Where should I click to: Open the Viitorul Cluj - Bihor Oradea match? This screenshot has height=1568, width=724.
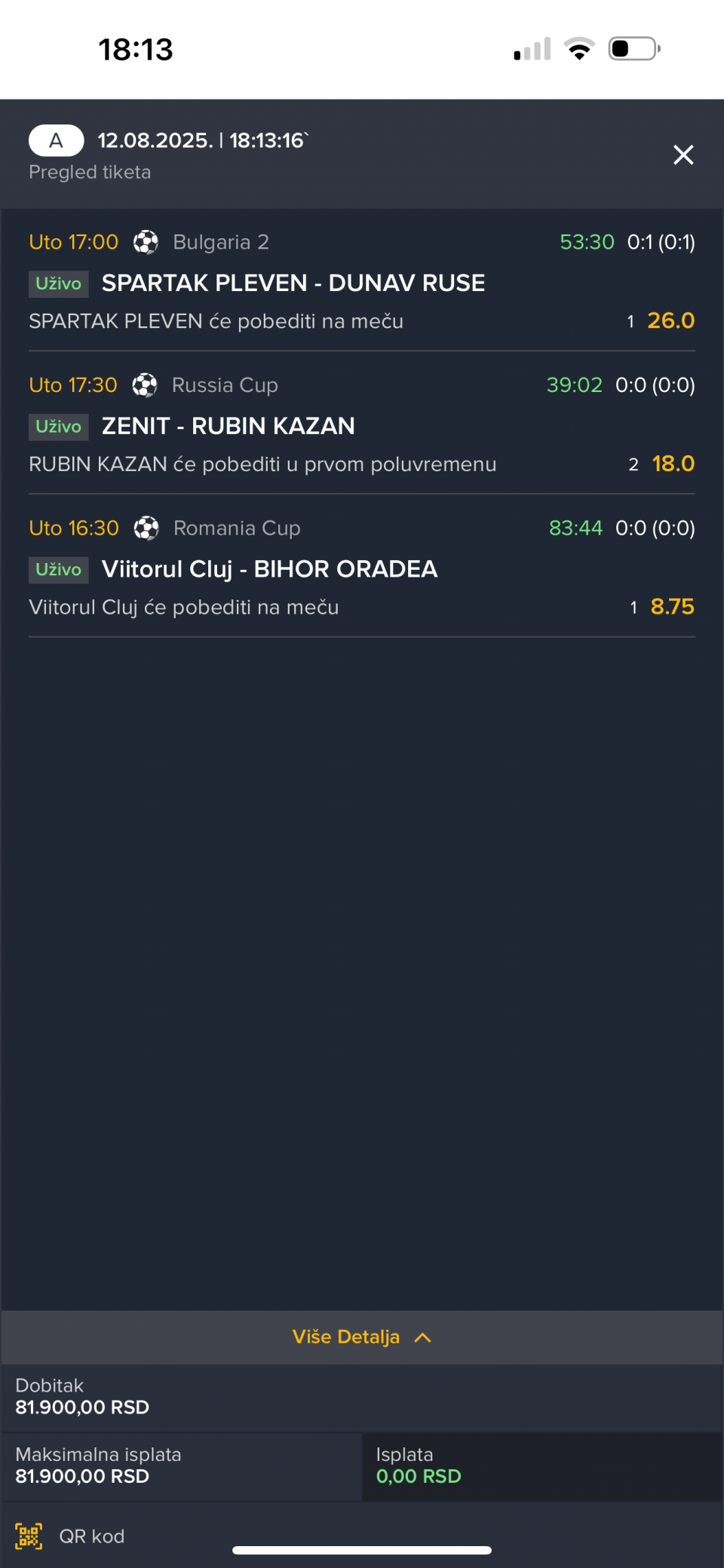point(269,569)
